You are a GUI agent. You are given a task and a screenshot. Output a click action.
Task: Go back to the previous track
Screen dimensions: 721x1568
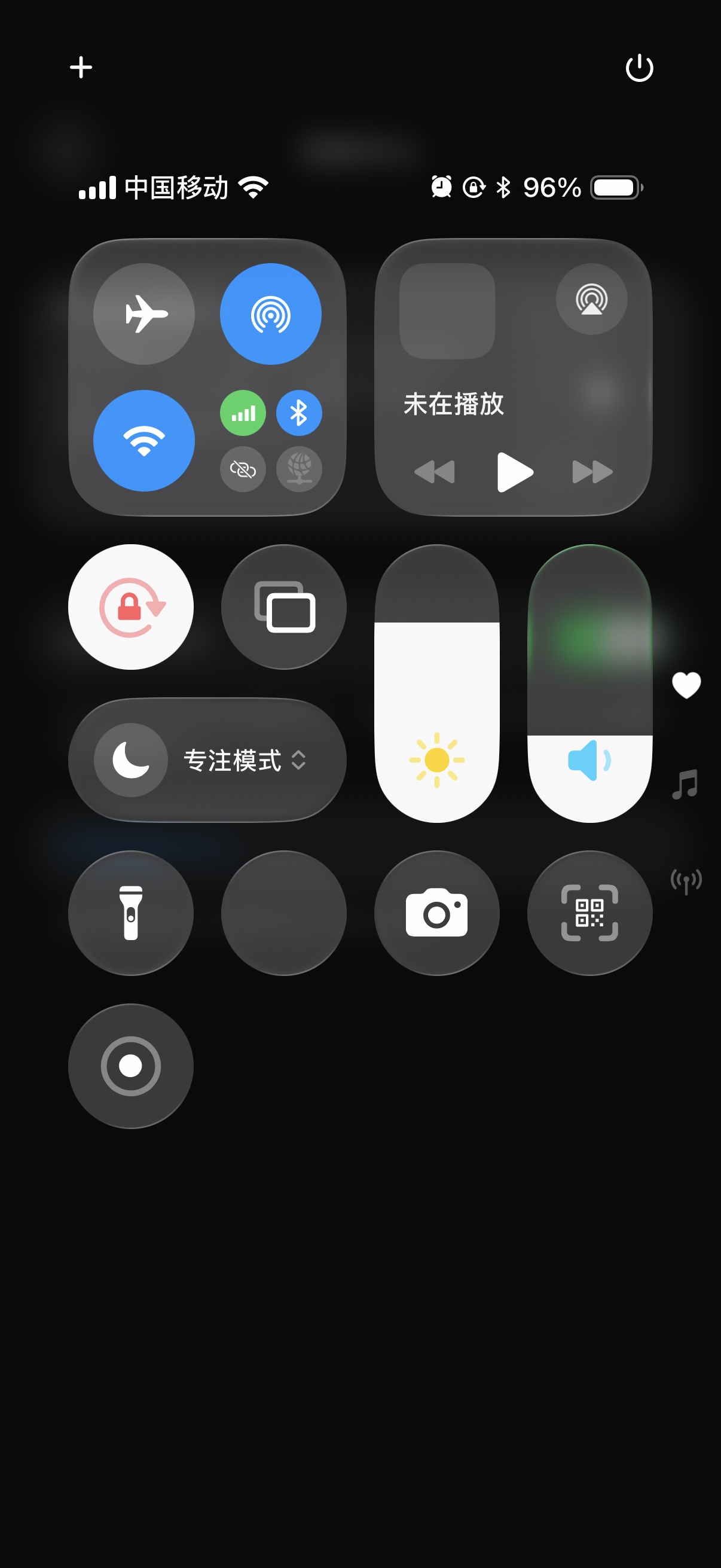coord(435,472)
